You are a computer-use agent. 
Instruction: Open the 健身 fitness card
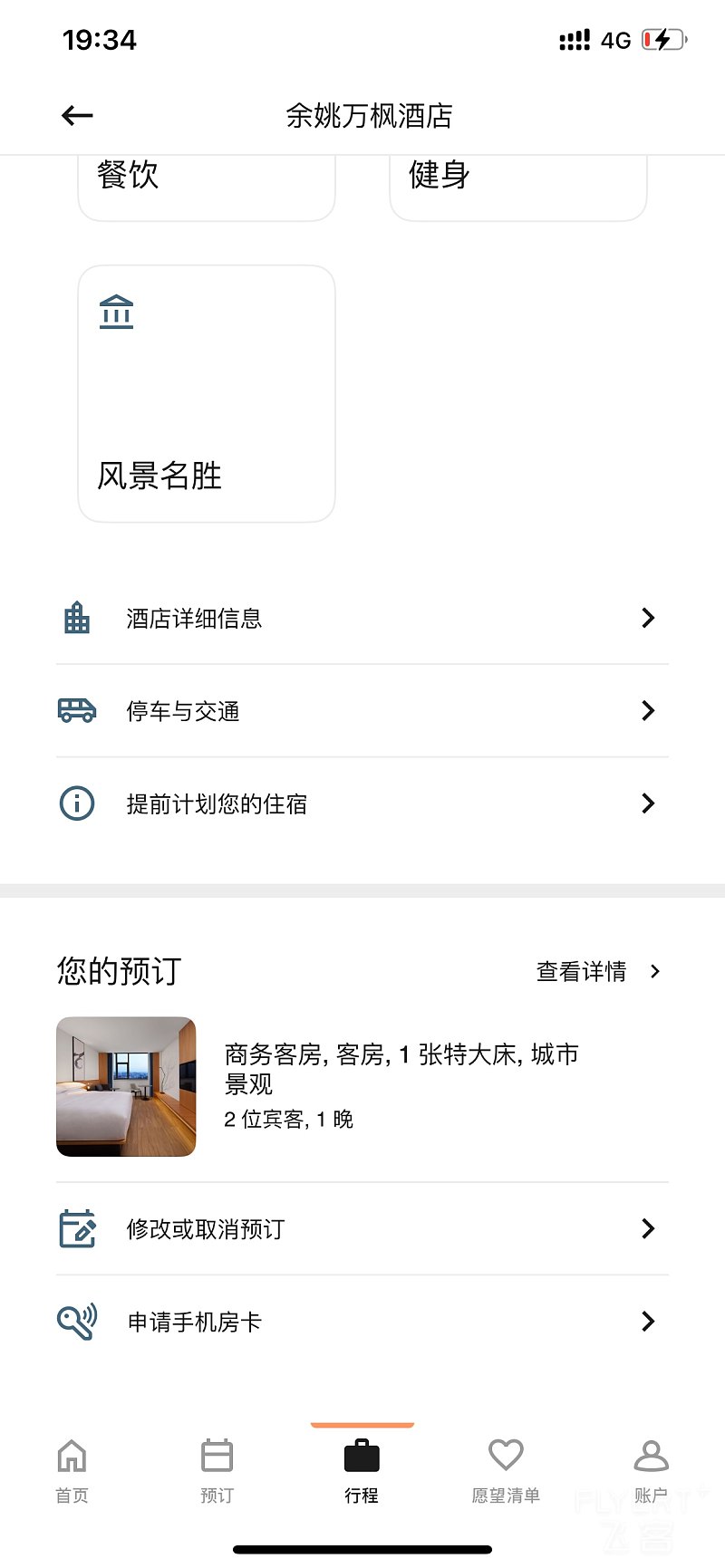point(517,186)
